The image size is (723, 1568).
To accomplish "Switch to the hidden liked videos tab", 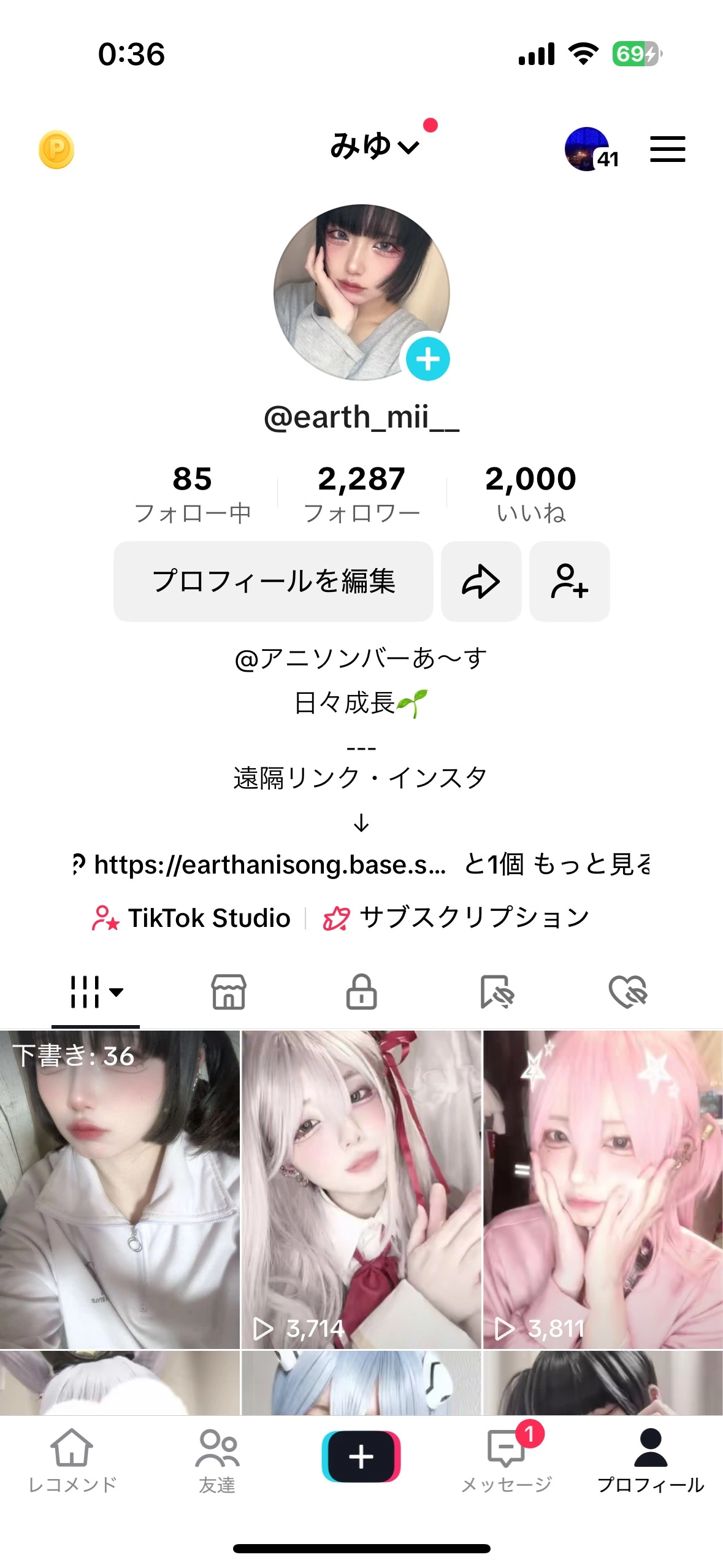I will (x=628, y=992).
